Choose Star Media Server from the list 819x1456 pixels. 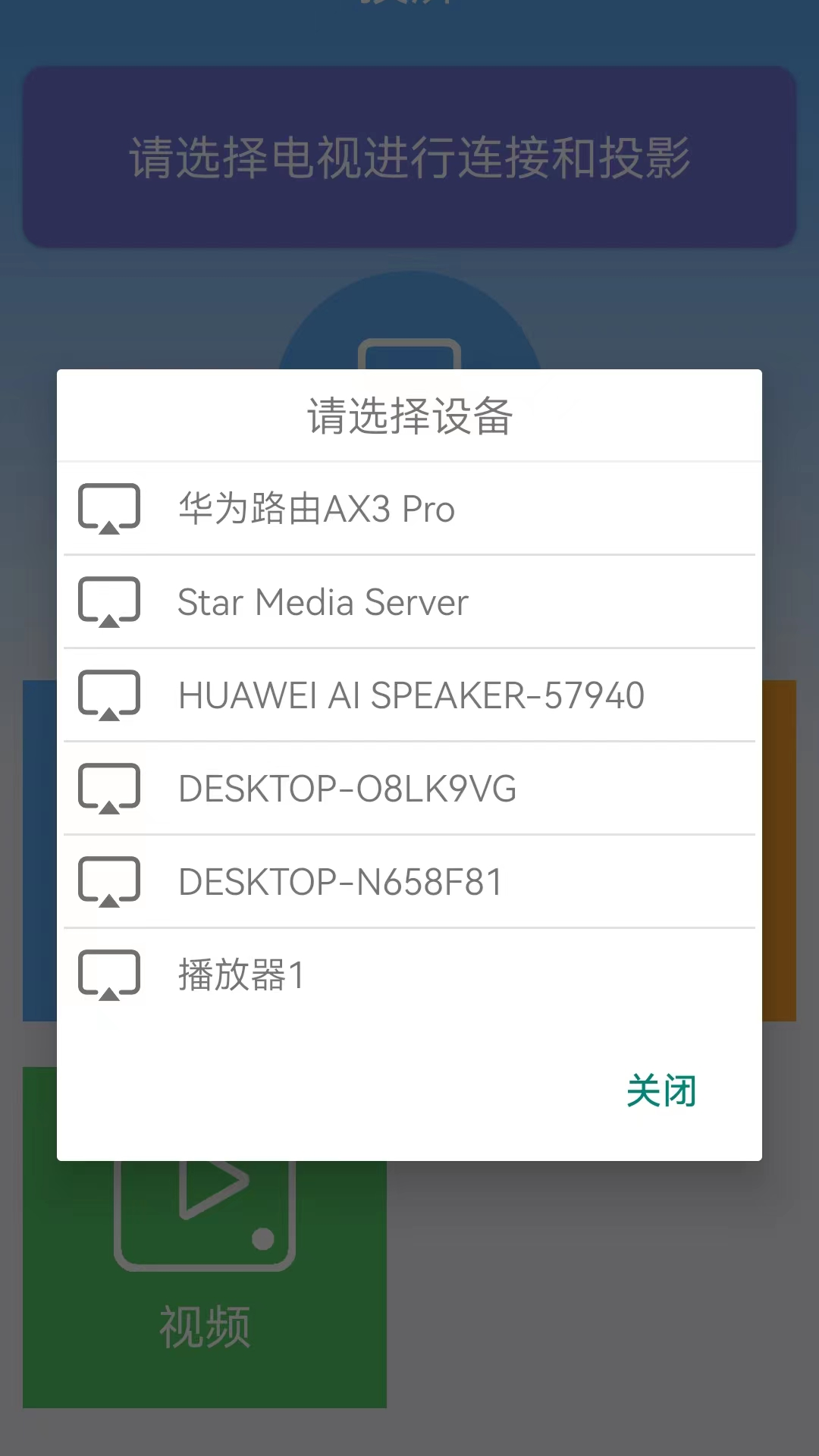tap(409, 602)
